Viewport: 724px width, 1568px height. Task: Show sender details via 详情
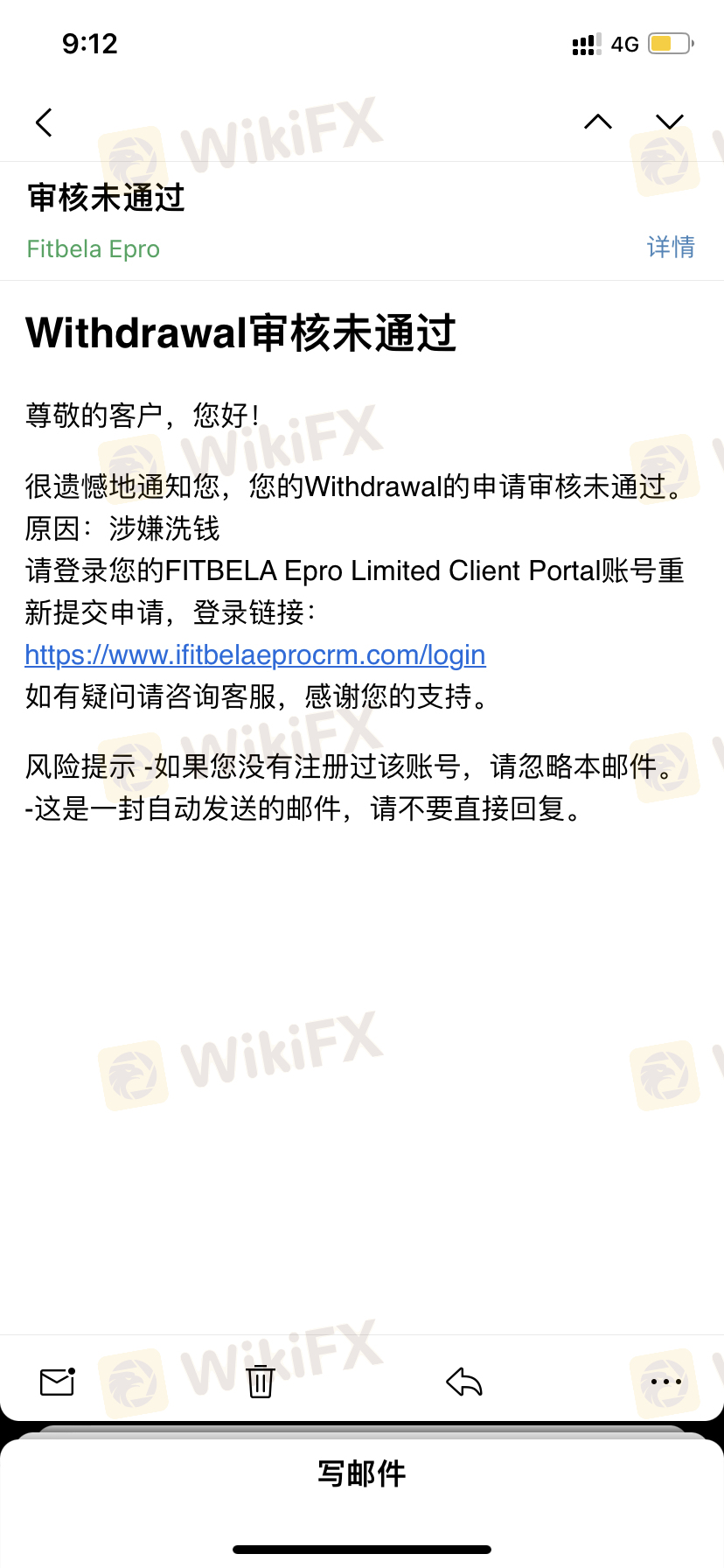tap(671, 248)
